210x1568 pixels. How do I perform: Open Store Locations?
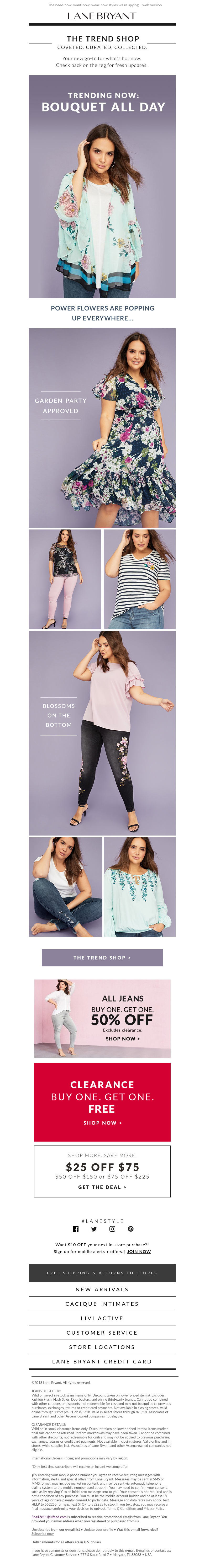point(102,1347)
